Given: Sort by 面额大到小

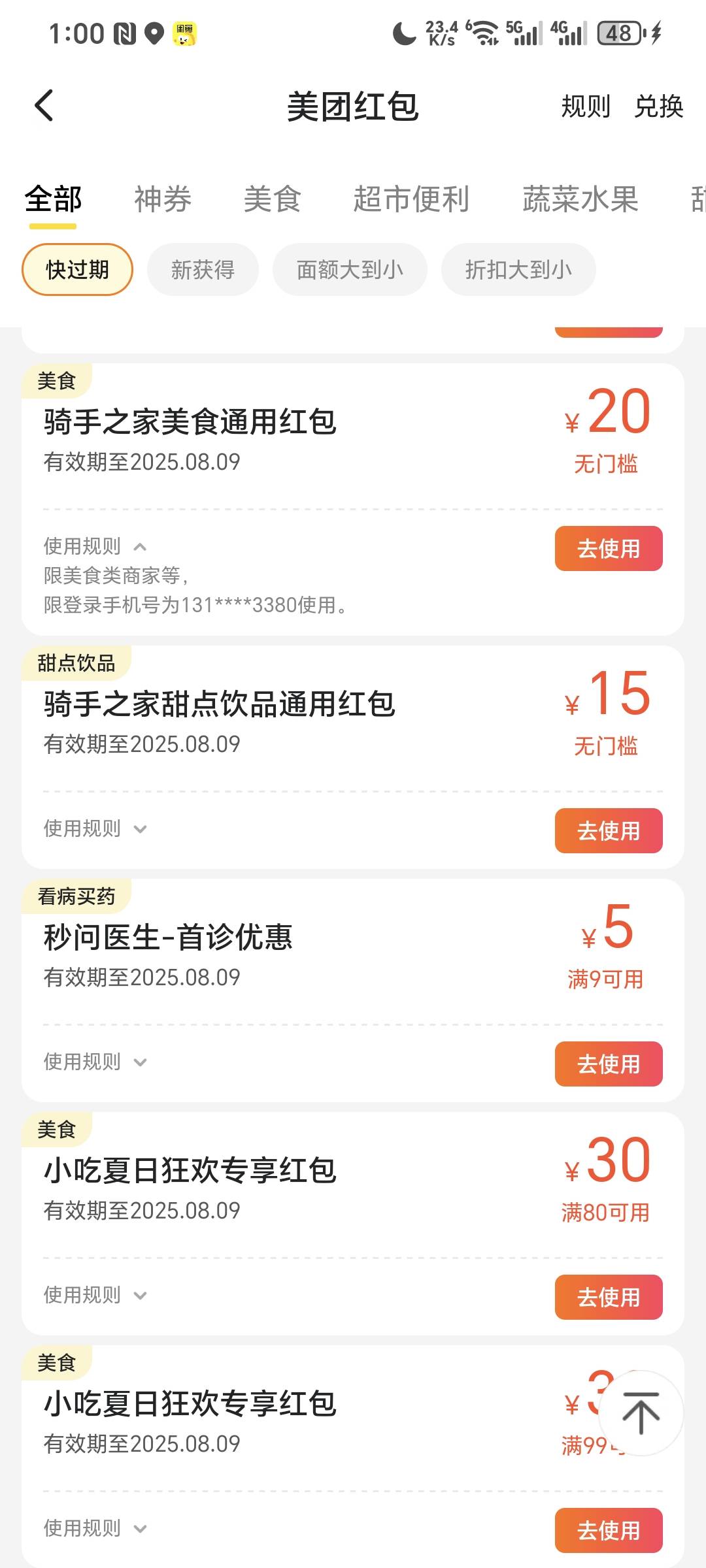Looking at the screenshot, I should click(x=350, y=270).
